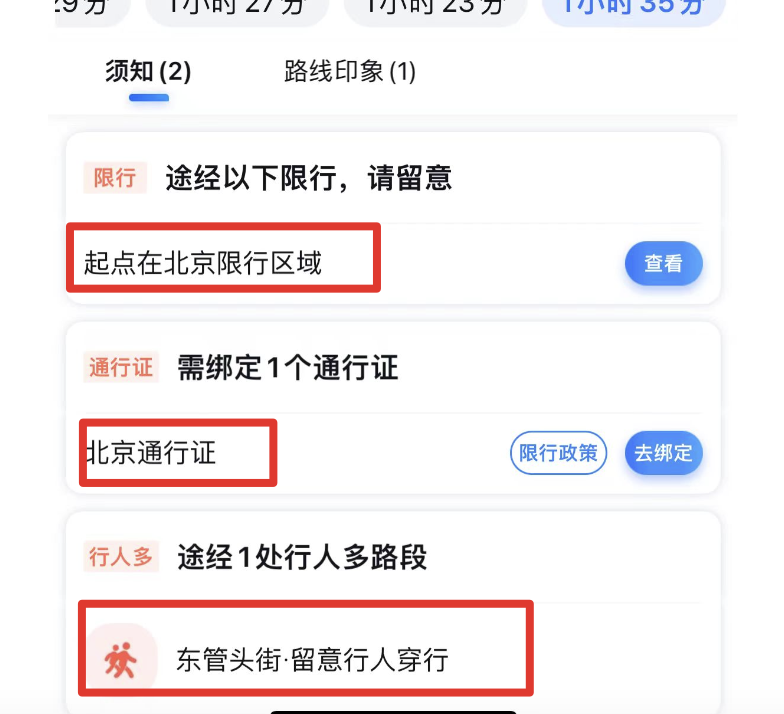Tap 查看 for Beijing restriction zone
Screen dimensions: 784x714
[x=663, y=264]
